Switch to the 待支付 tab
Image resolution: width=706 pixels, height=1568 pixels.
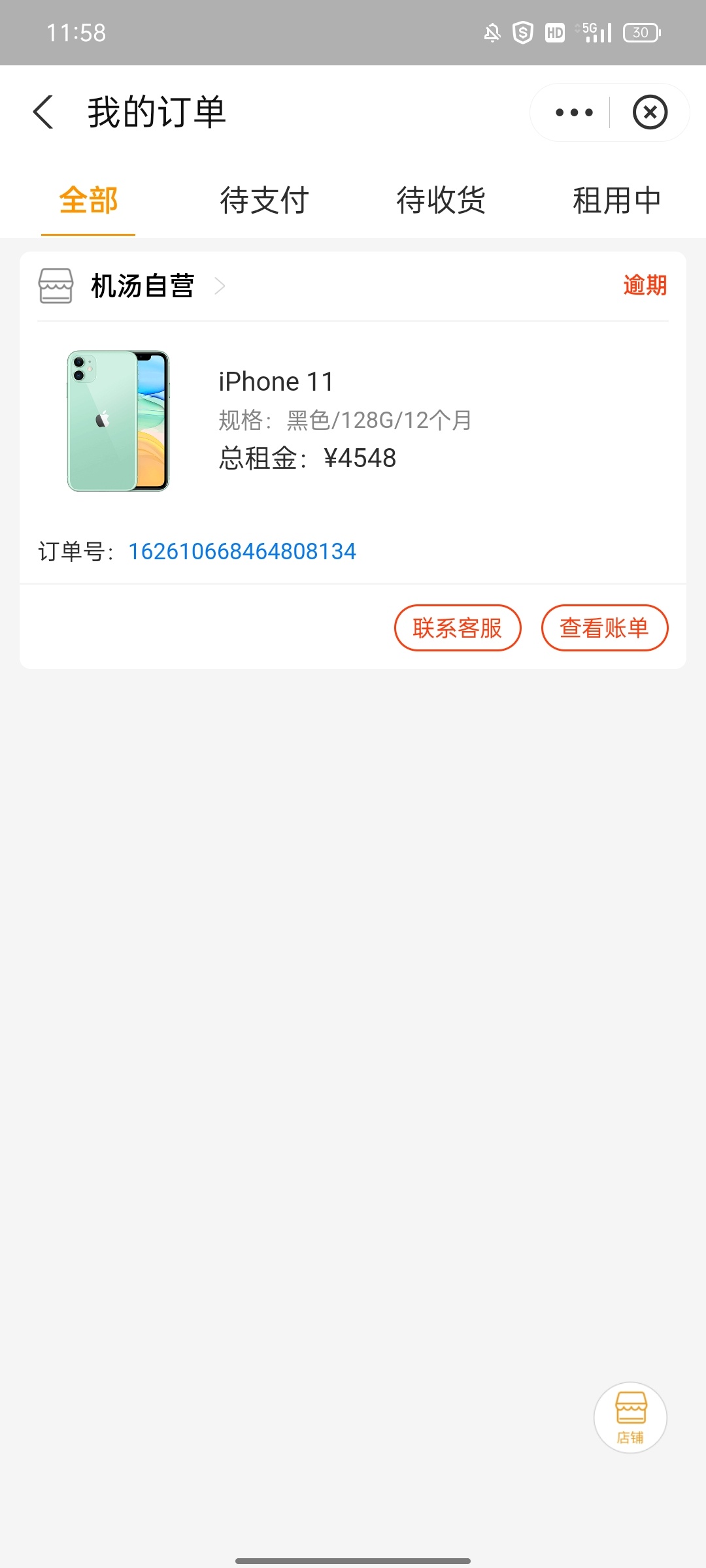[265, 201]
